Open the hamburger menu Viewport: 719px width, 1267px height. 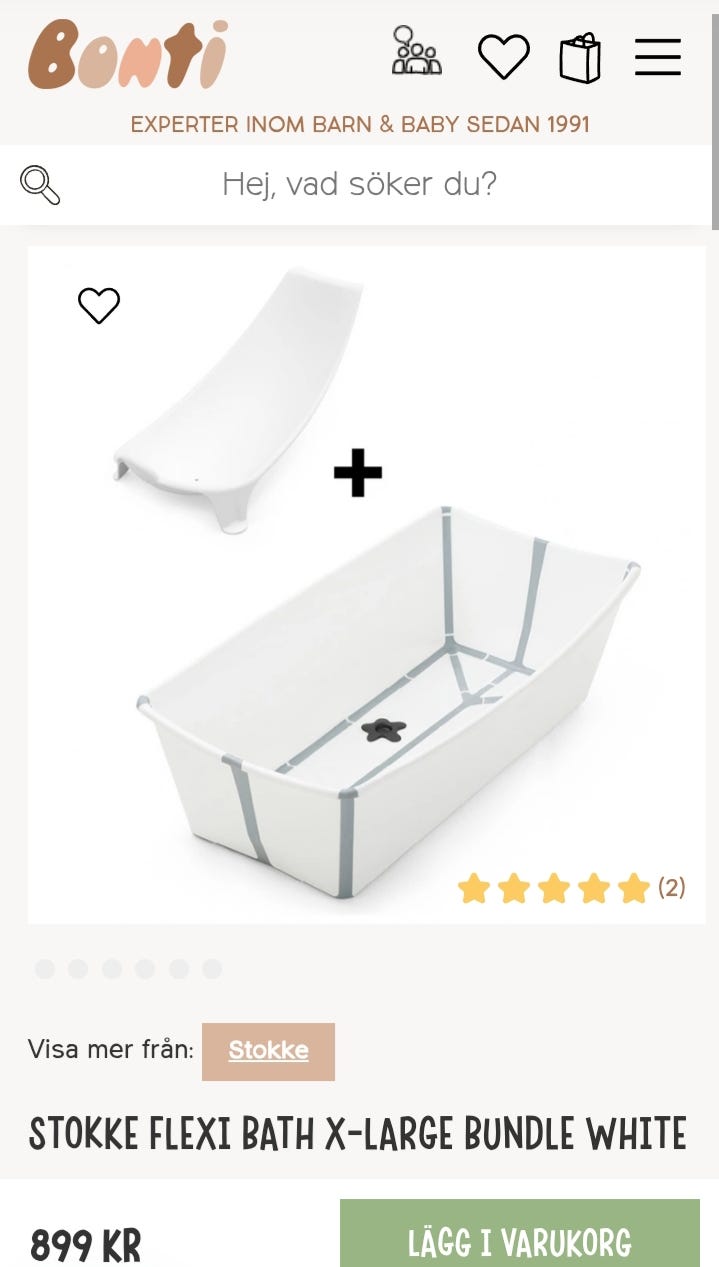658,57
